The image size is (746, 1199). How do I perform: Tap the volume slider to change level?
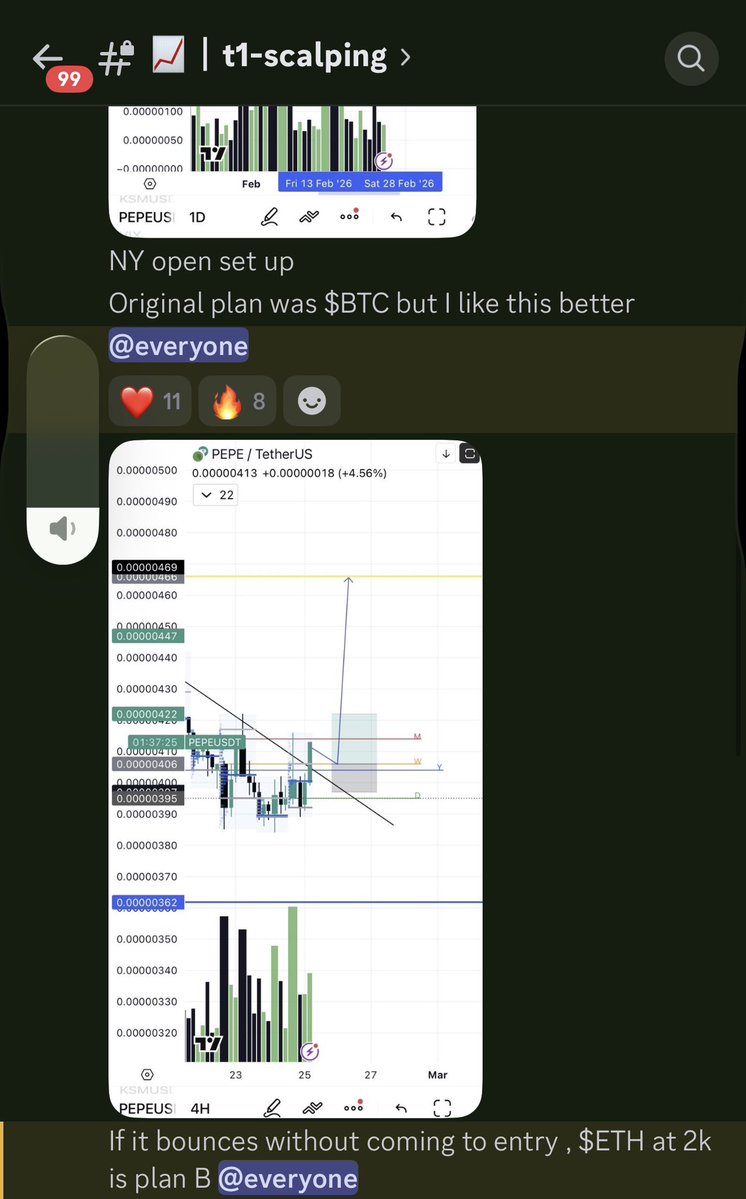click(x=64, y=420)
